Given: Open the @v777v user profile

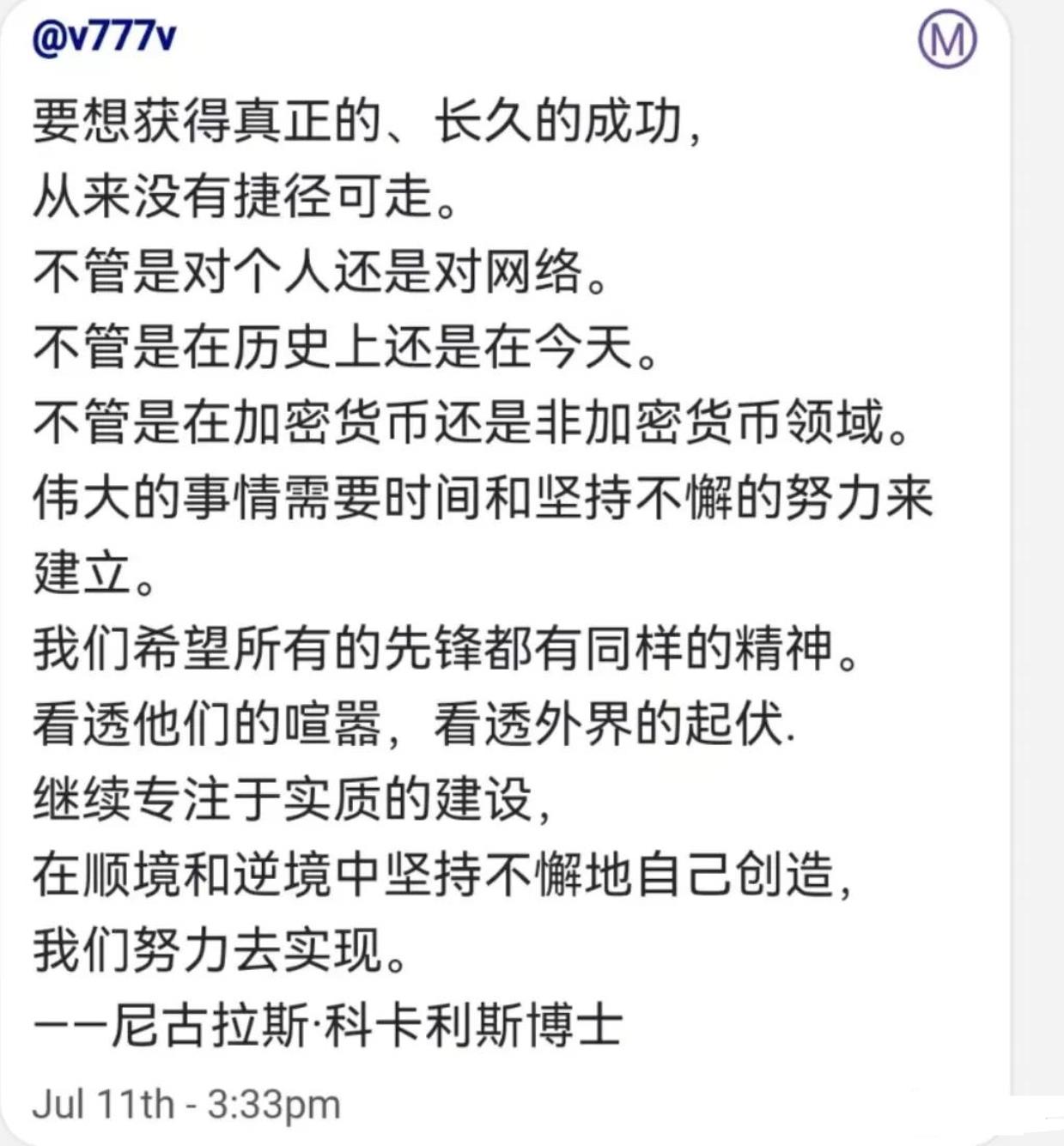Looking at the screenshot, I should point(104,39).
